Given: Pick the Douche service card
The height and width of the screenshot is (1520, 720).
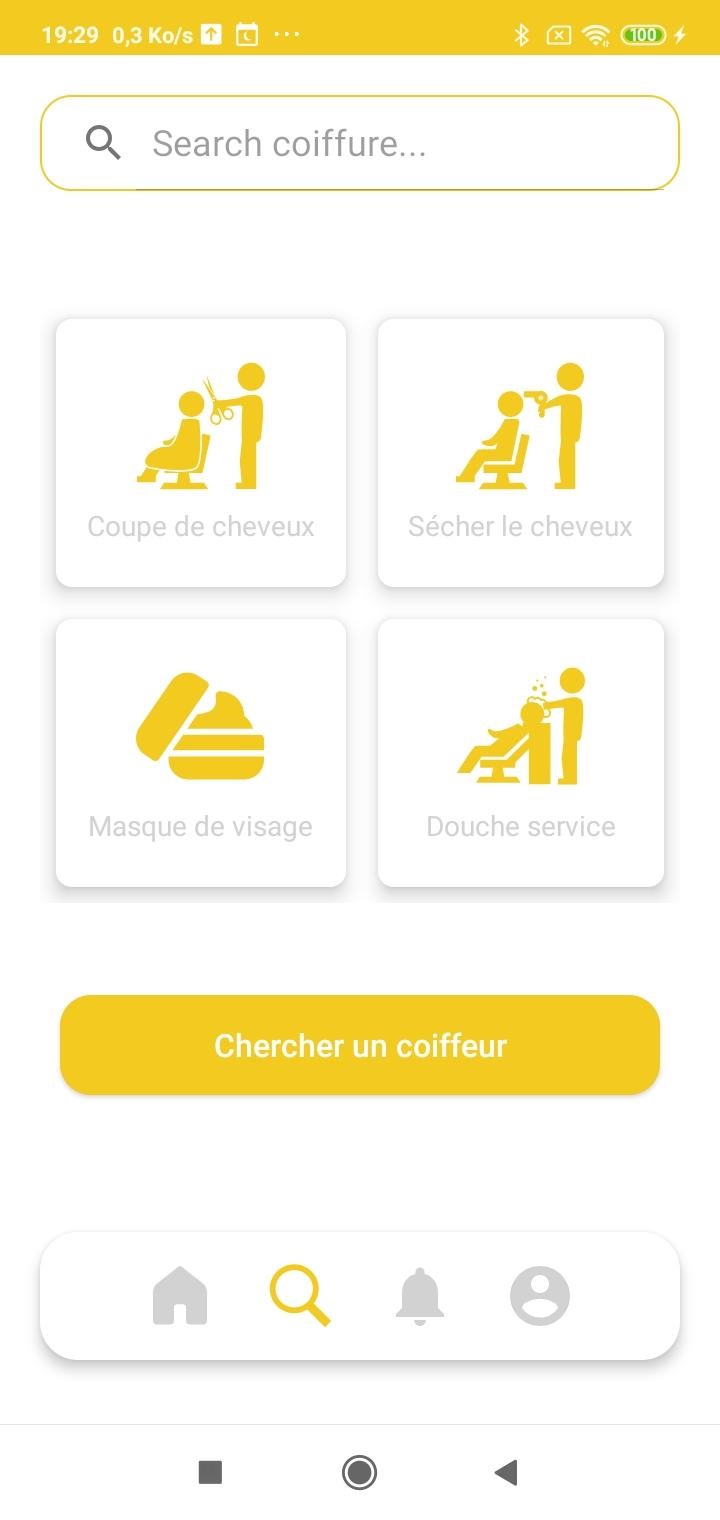Looking at the screenshot, I should (520, 752).
